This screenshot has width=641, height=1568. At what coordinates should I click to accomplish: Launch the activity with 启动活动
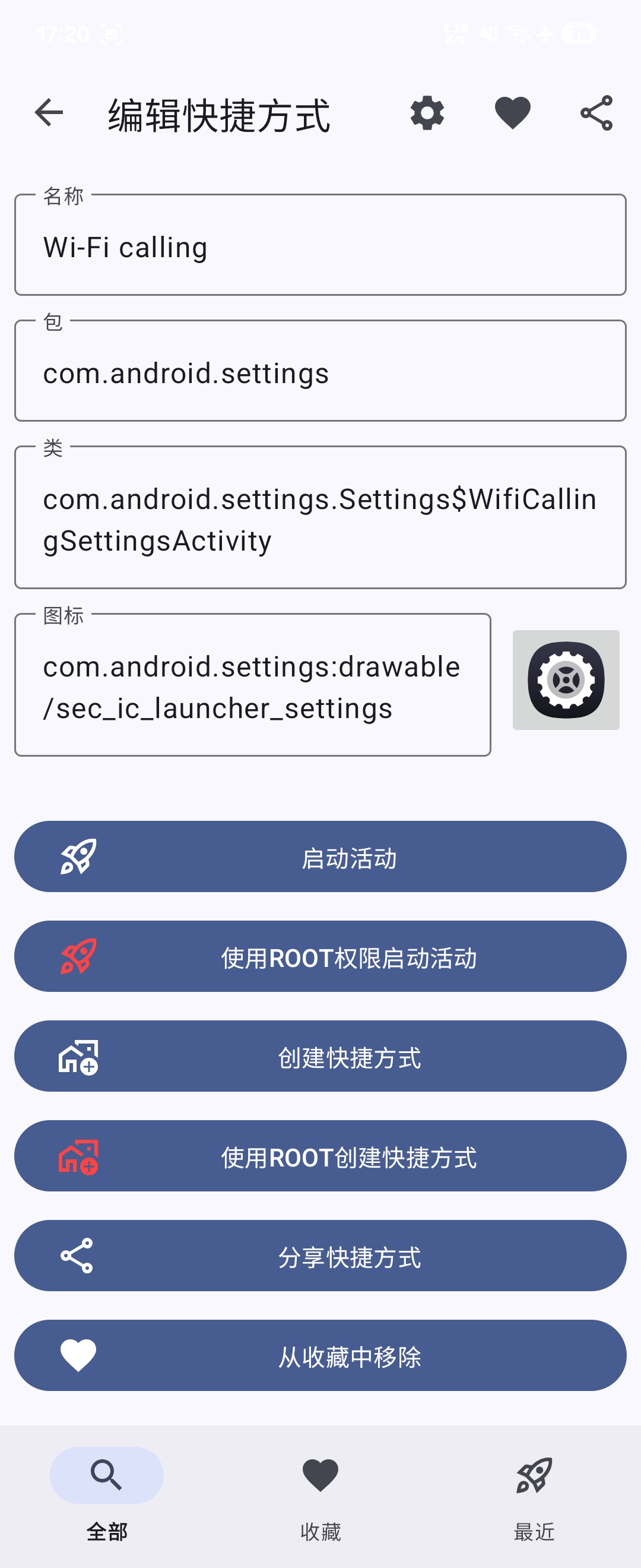click(x=320, y=857)
